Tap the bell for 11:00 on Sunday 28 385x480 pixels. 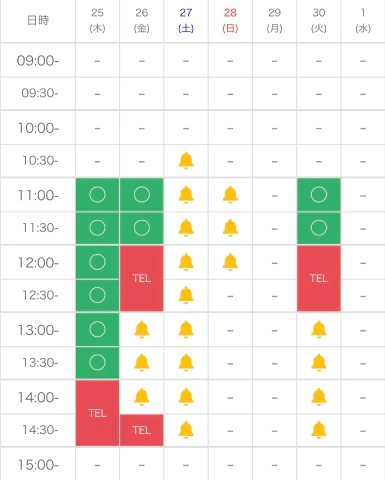[x=230, y=195]
